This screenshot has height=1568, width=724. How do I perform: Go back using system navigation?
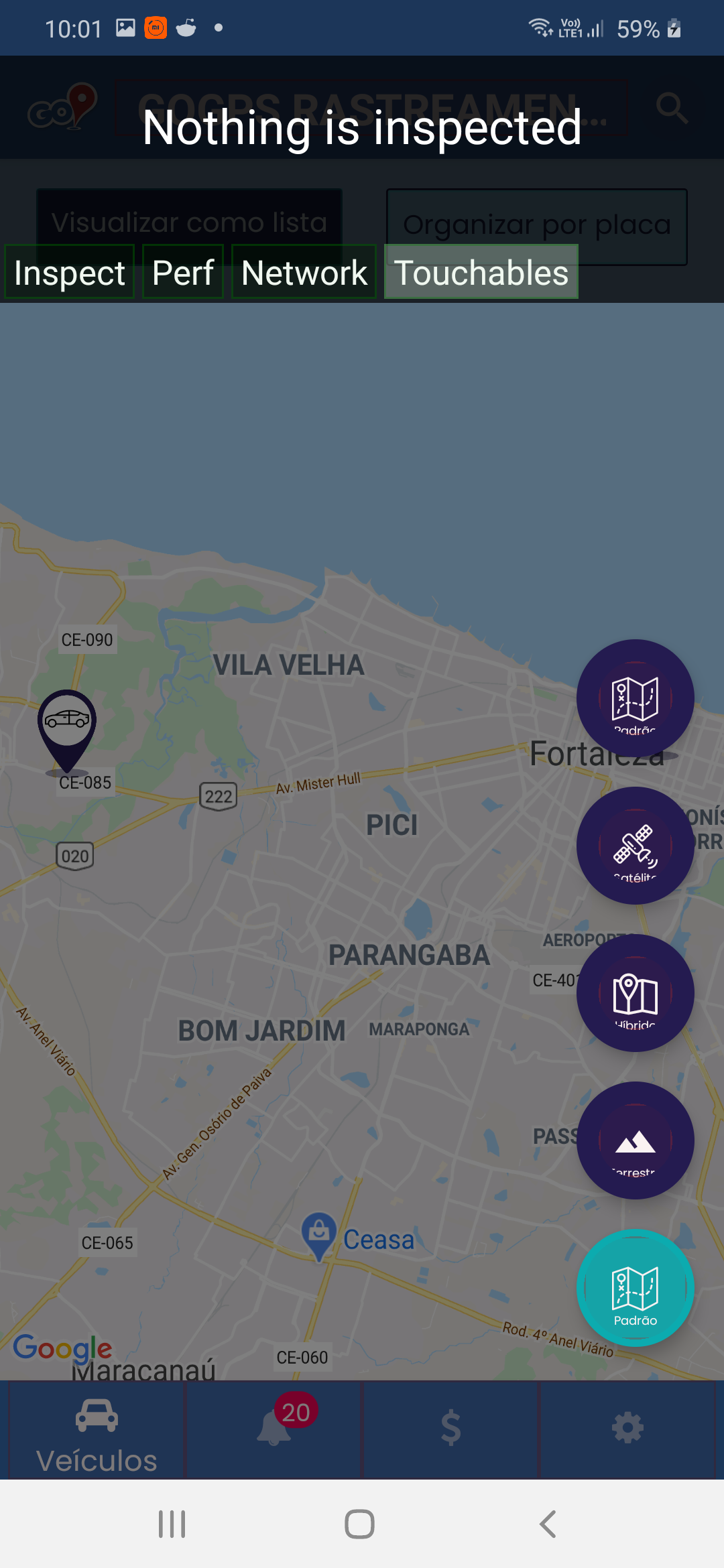[x=548, y=1524]
